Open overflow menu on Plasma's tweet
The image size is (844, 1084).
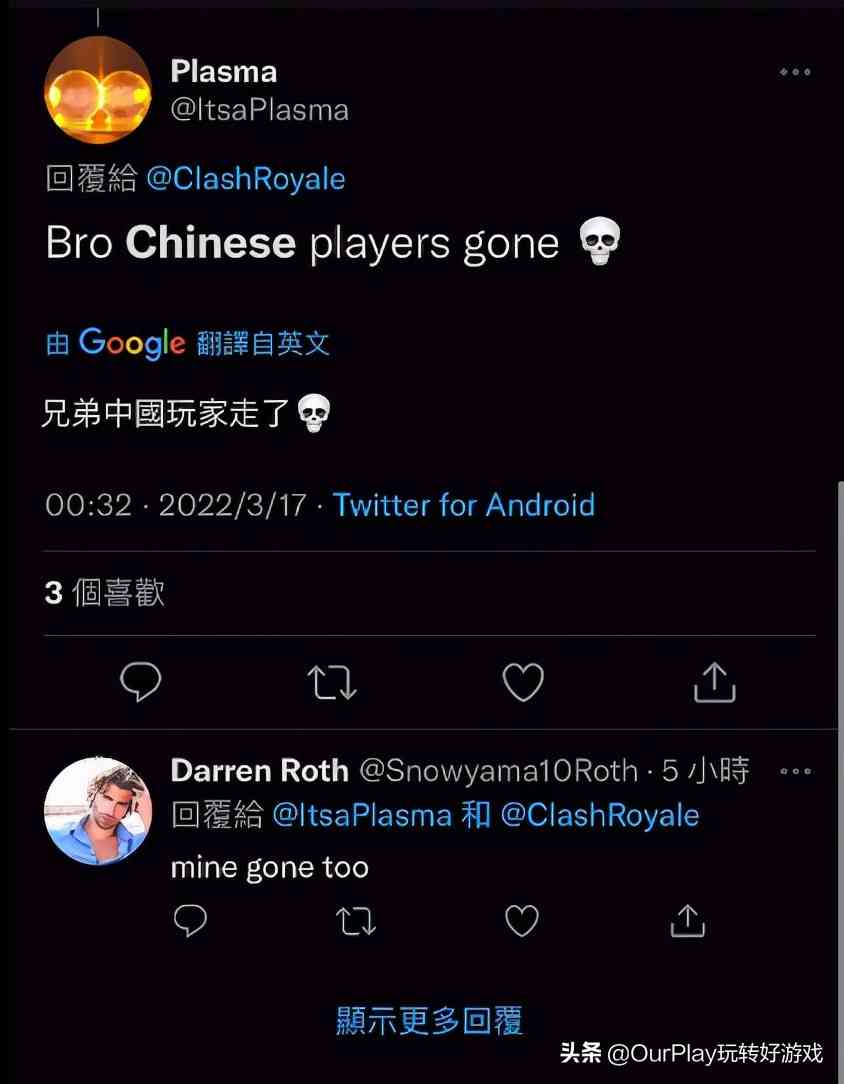click(795, 72)
